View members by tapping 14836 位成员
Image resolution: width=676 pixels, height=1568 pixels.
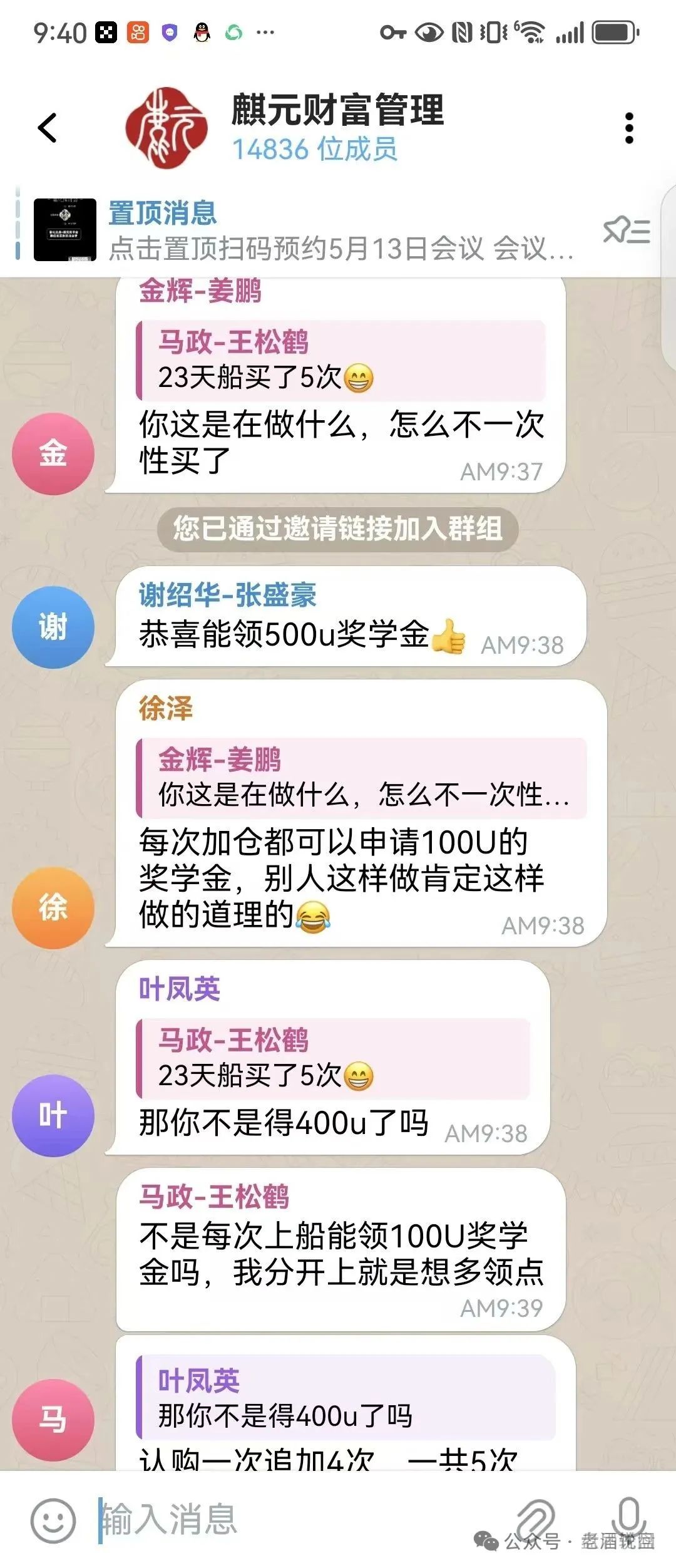(315, 150)
